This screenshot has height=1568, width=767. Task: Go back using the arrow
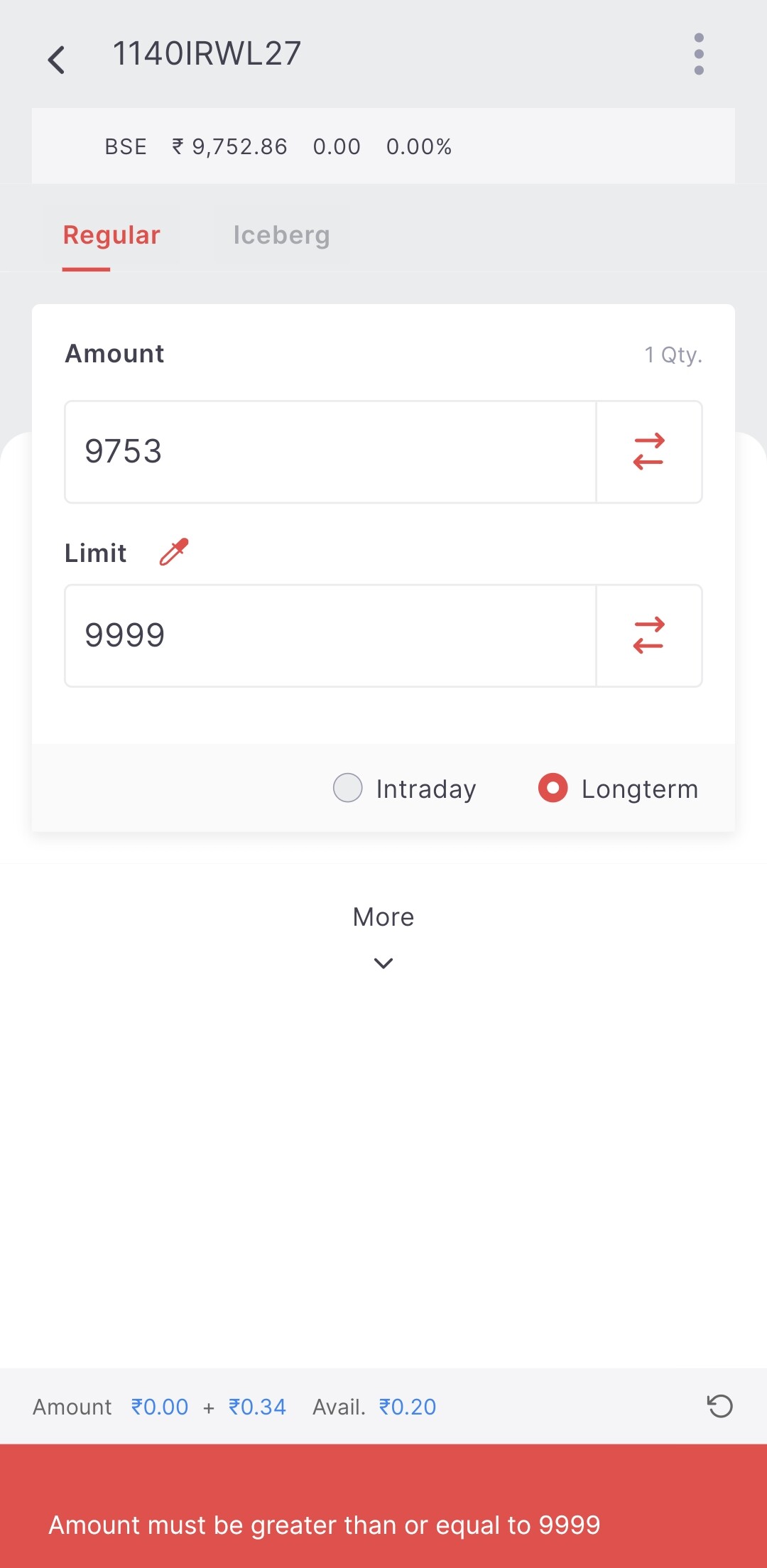(57, 60)
